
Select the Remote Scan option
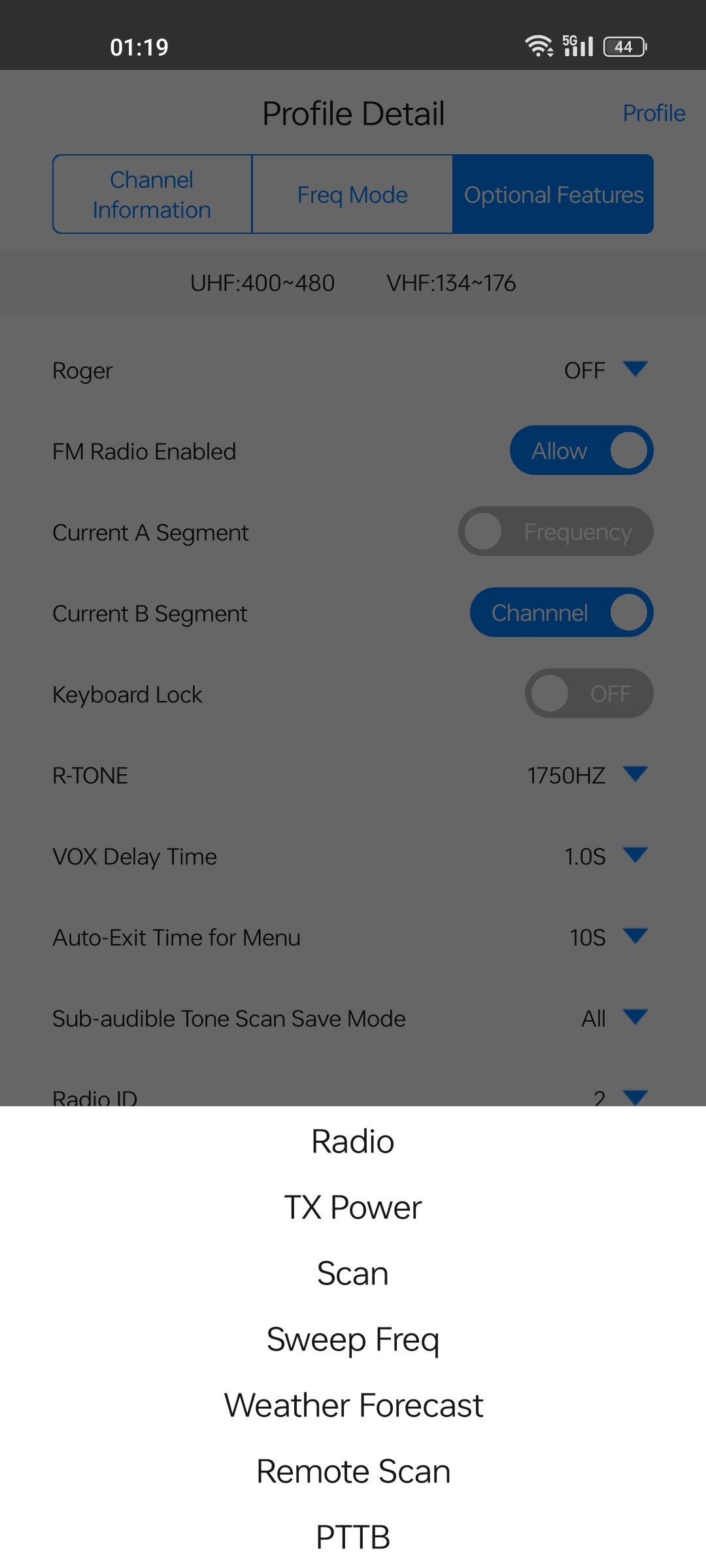353,1471
